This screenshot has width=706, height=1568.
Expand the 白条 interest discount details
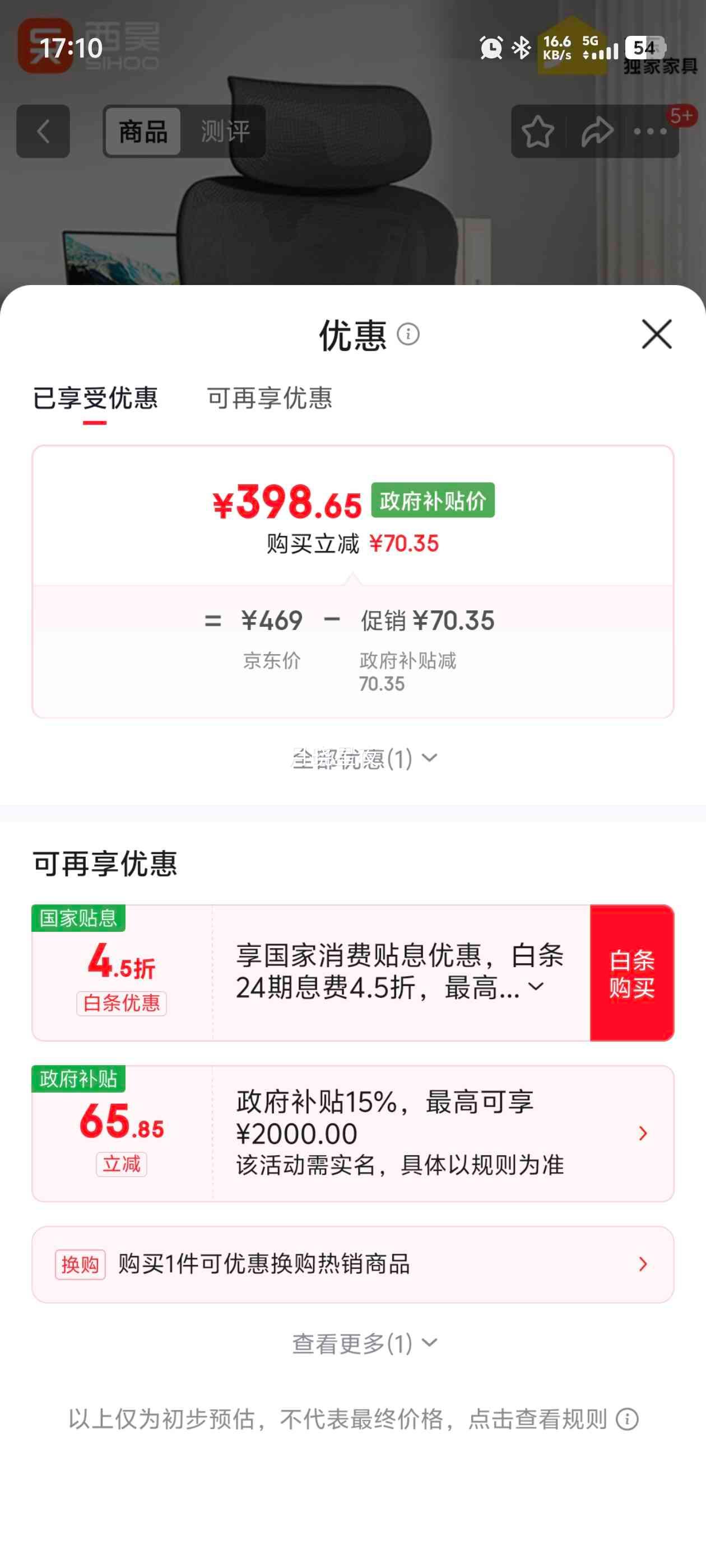[x=537, y=986]
